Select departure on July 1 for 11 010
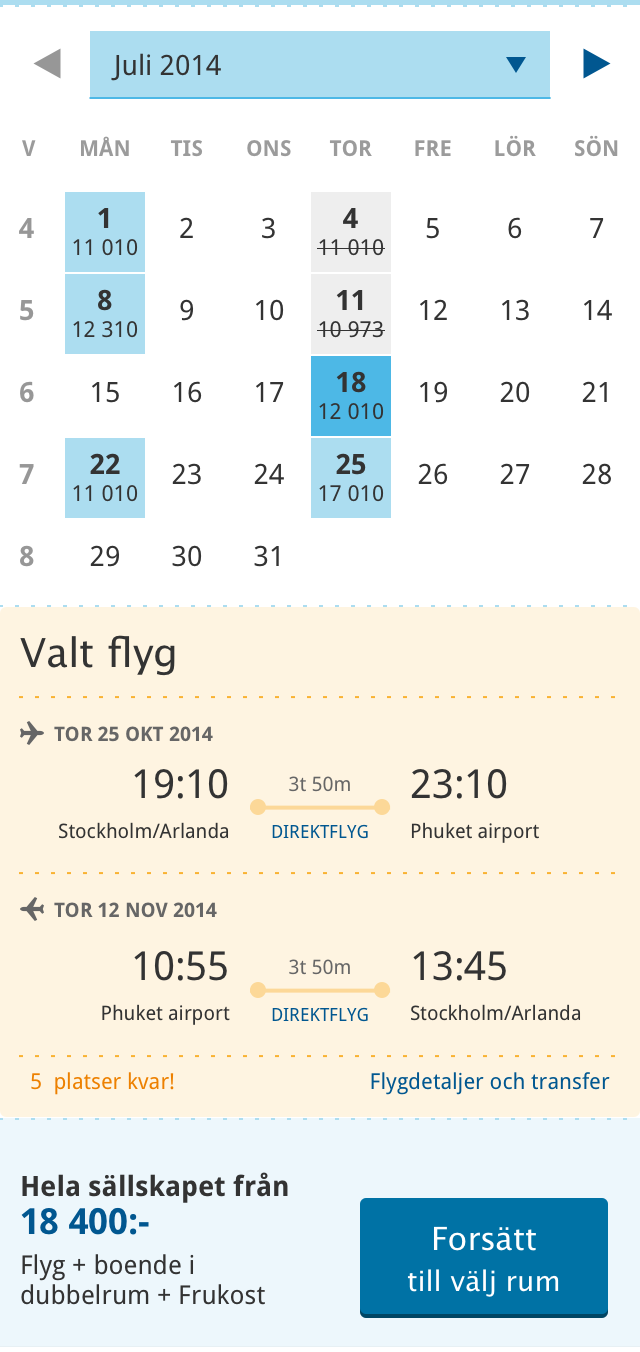Viewport: 640px width, 1352px height. (x=105, y=231)
